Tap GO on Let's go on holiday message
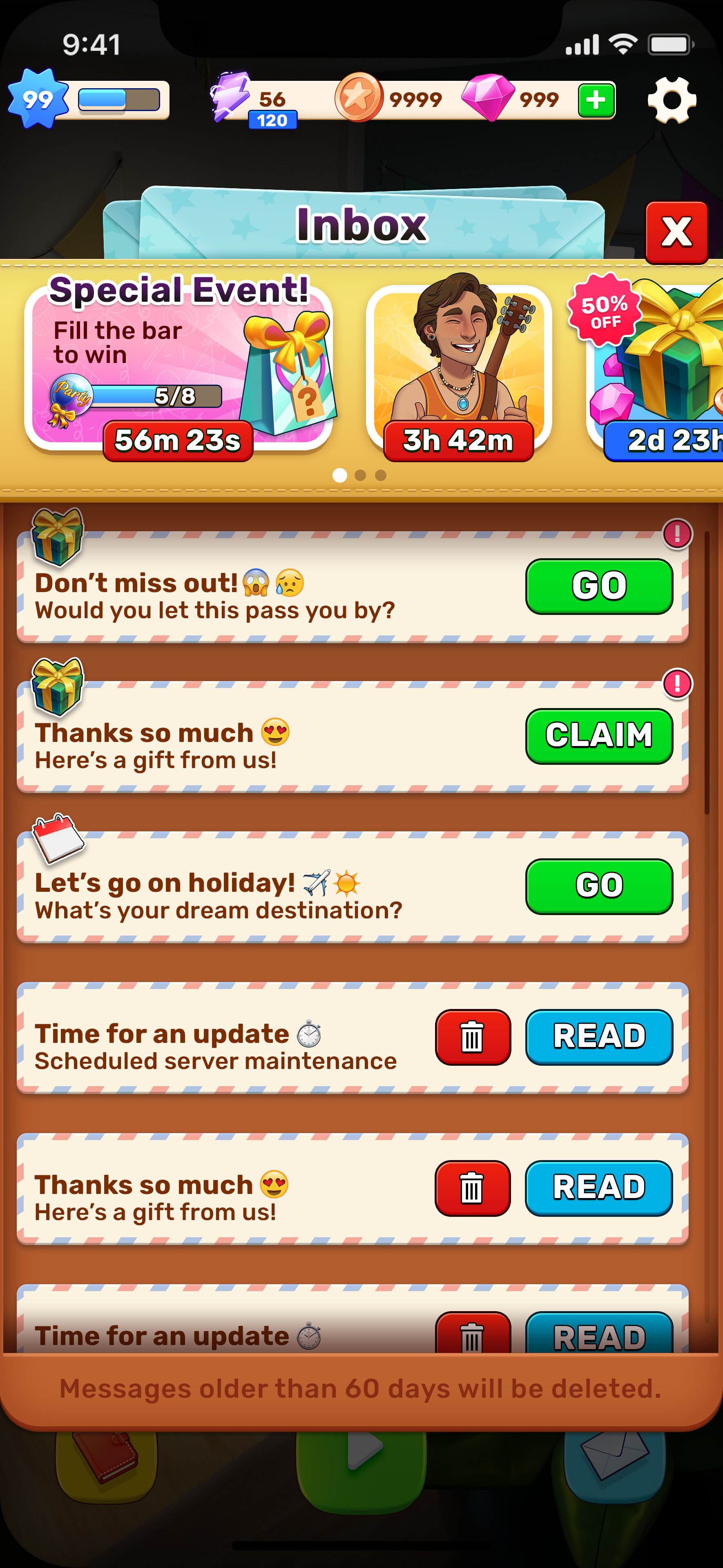 [599, 886]
